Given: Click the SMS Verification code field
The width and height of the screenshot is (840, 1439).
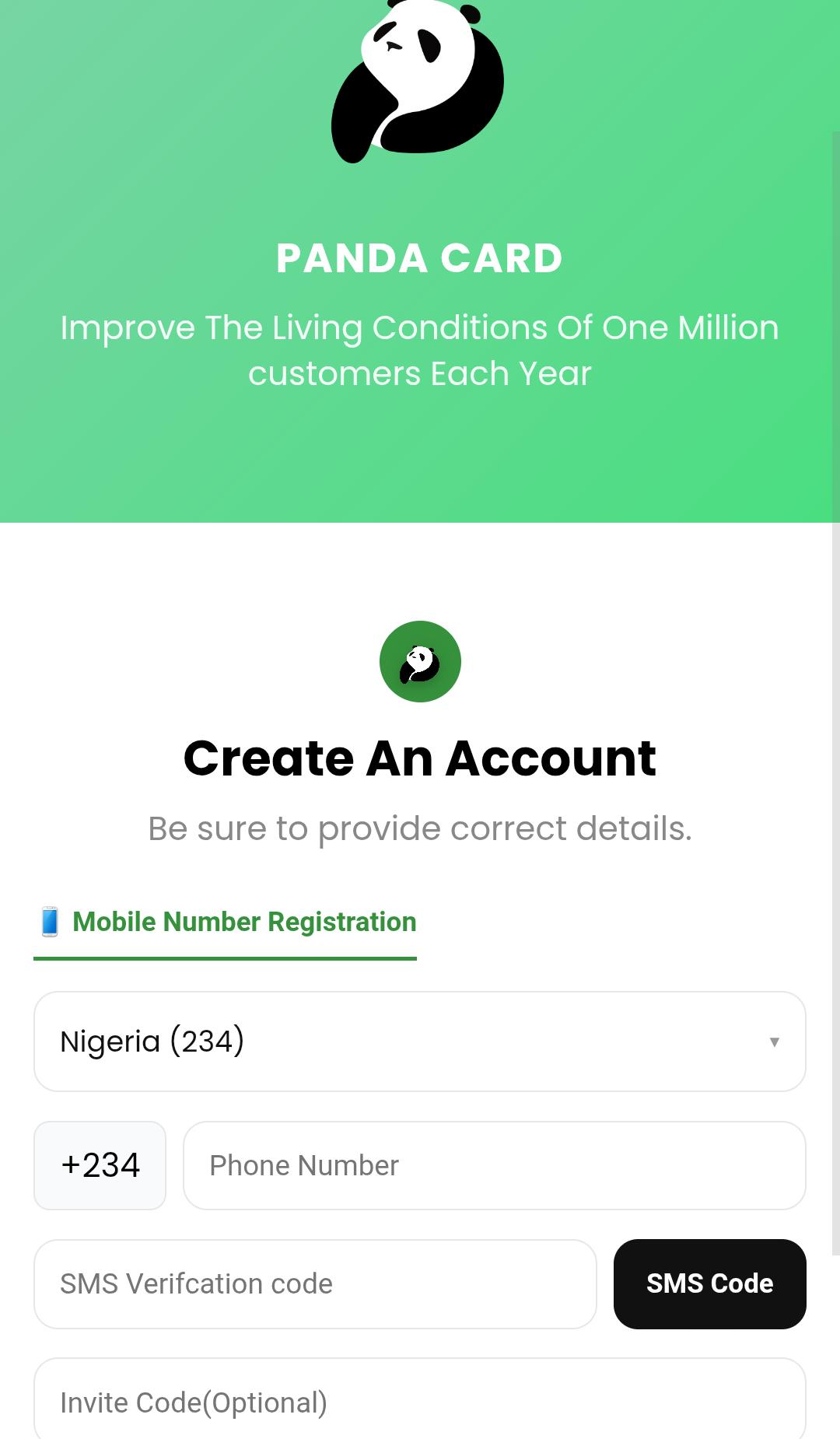Looking at the screenshot, I should coord(315,1283).
